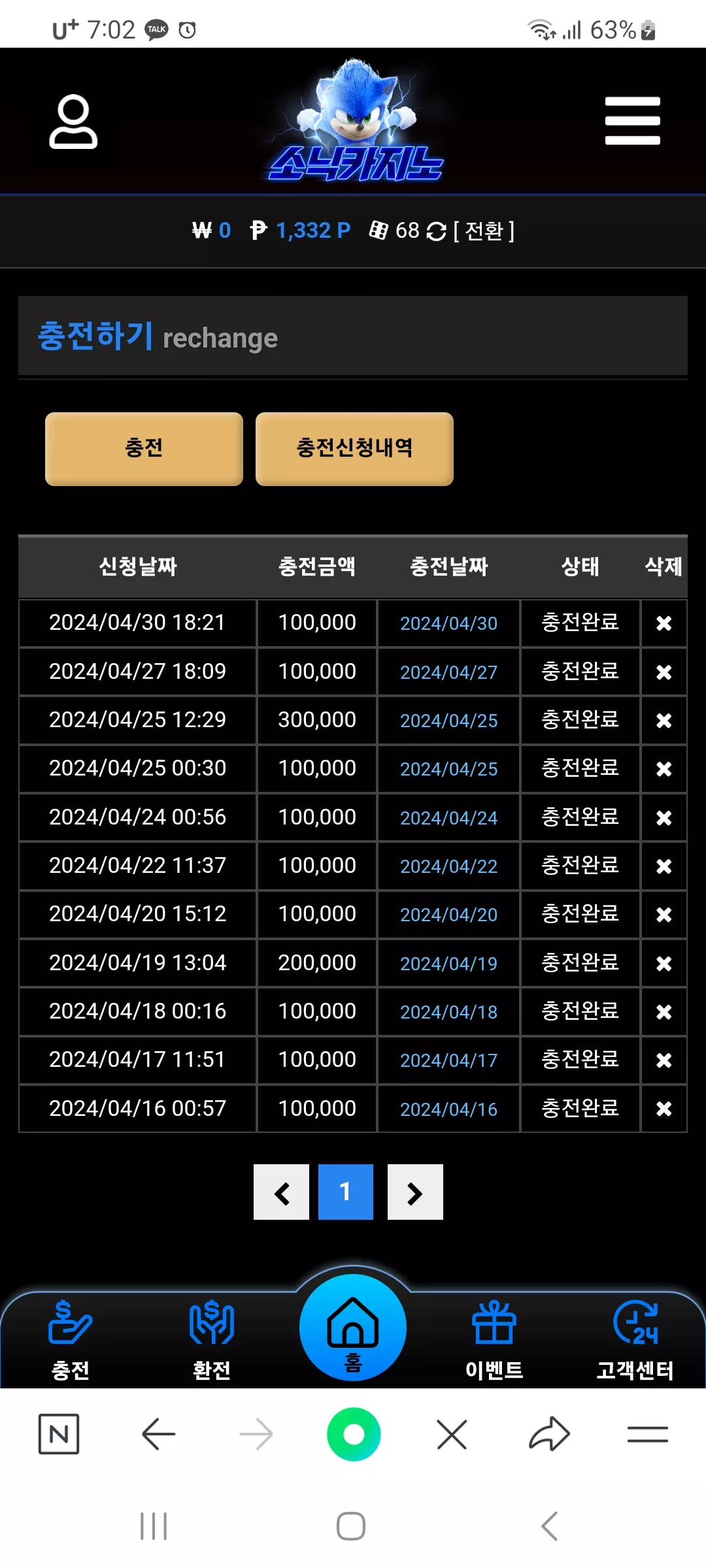Delete the 2024/04/25 12:29 recharge record
Viewport: 706px width, 1568px height.
tap(664, 720)
